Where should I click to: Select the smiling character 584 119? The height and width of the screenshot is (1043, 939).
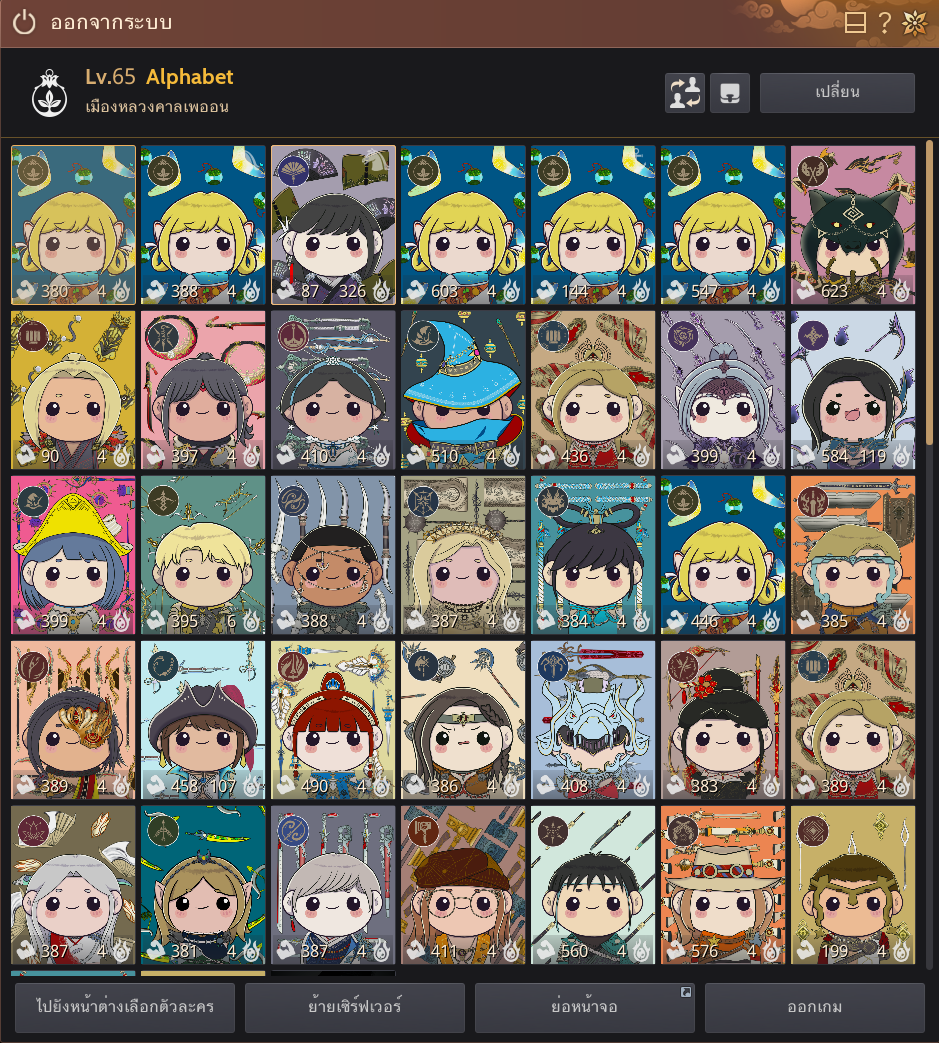click(x=853, y=390)
